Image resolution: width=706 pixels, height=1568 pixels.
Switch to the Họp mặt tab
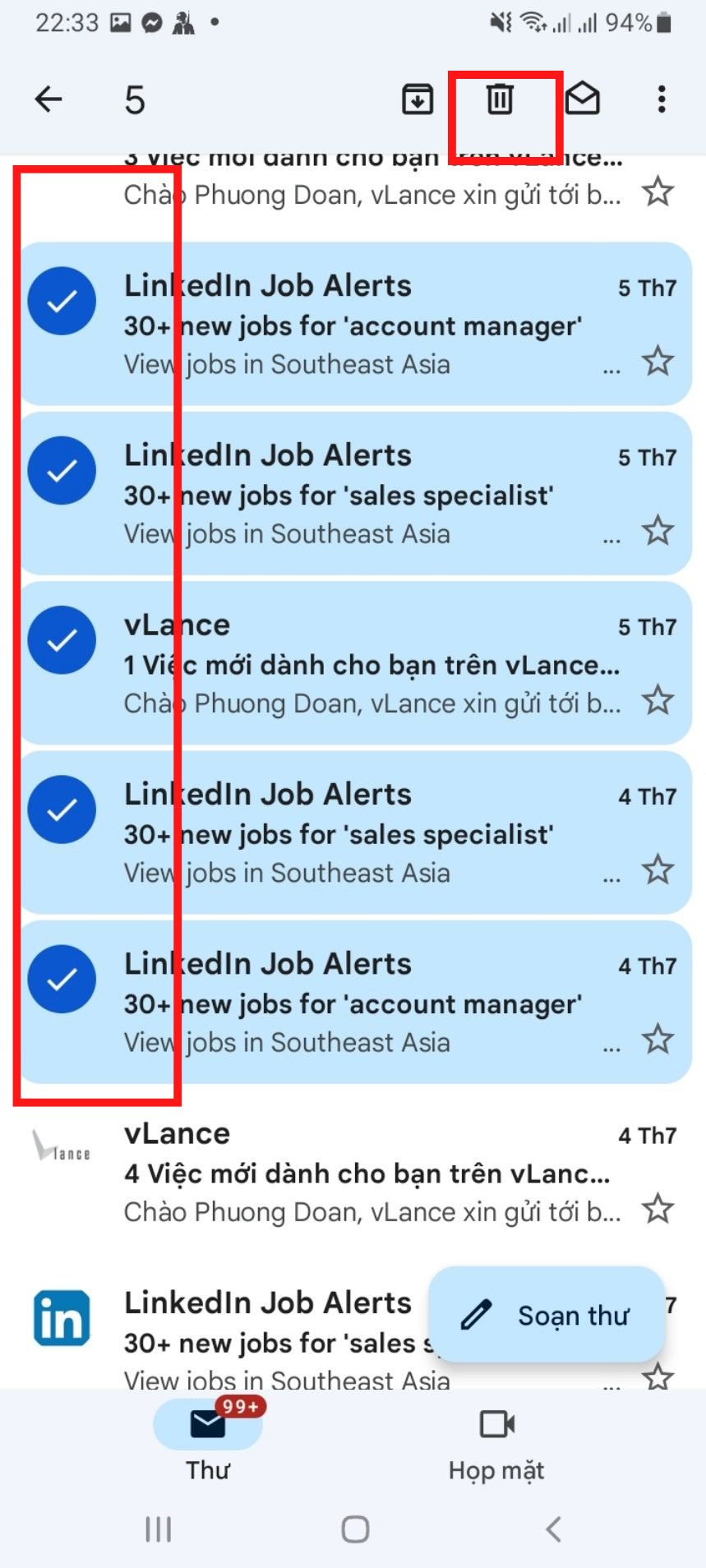click(x=496, y=1444)
